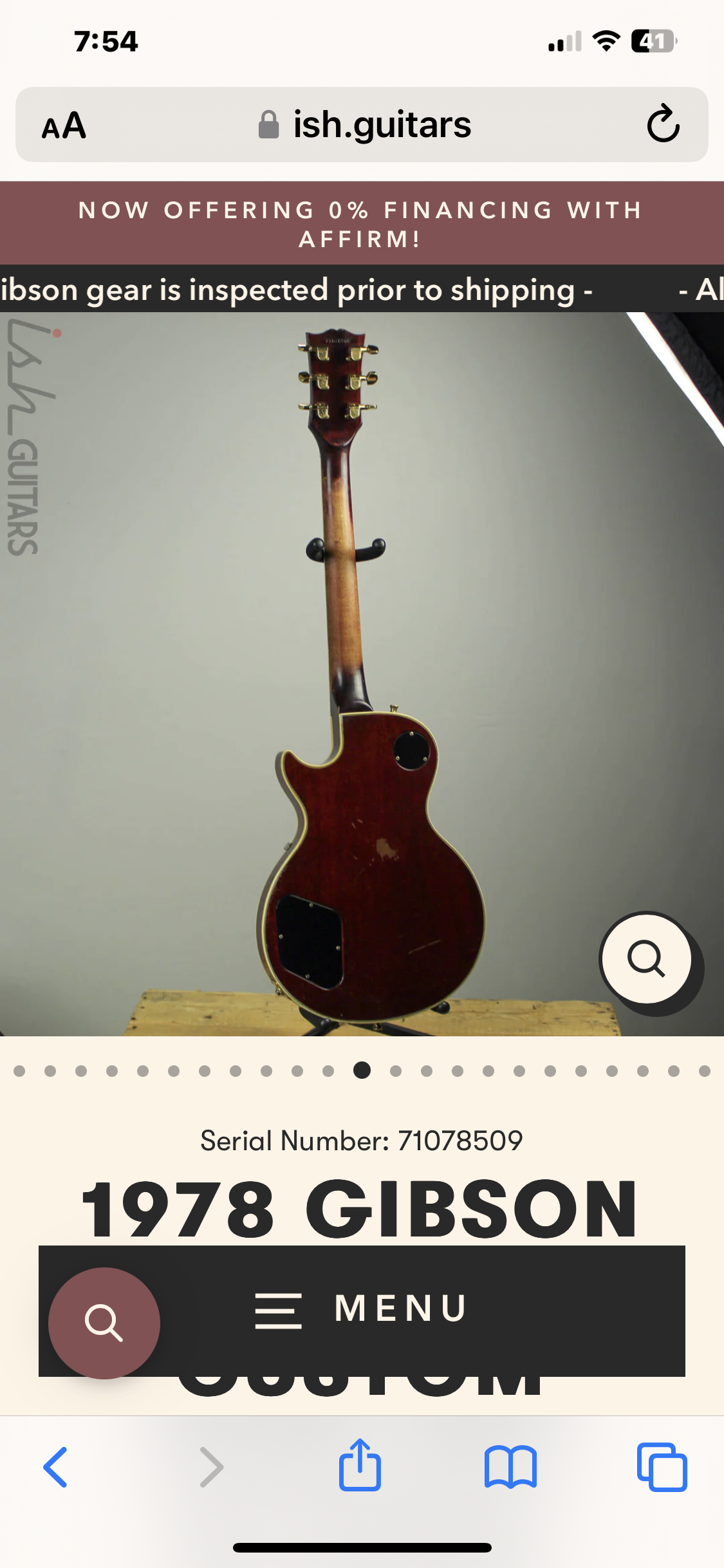This screenshot has width=724, height=1568.
Task: Reload the page
Action: pos(663,124)
